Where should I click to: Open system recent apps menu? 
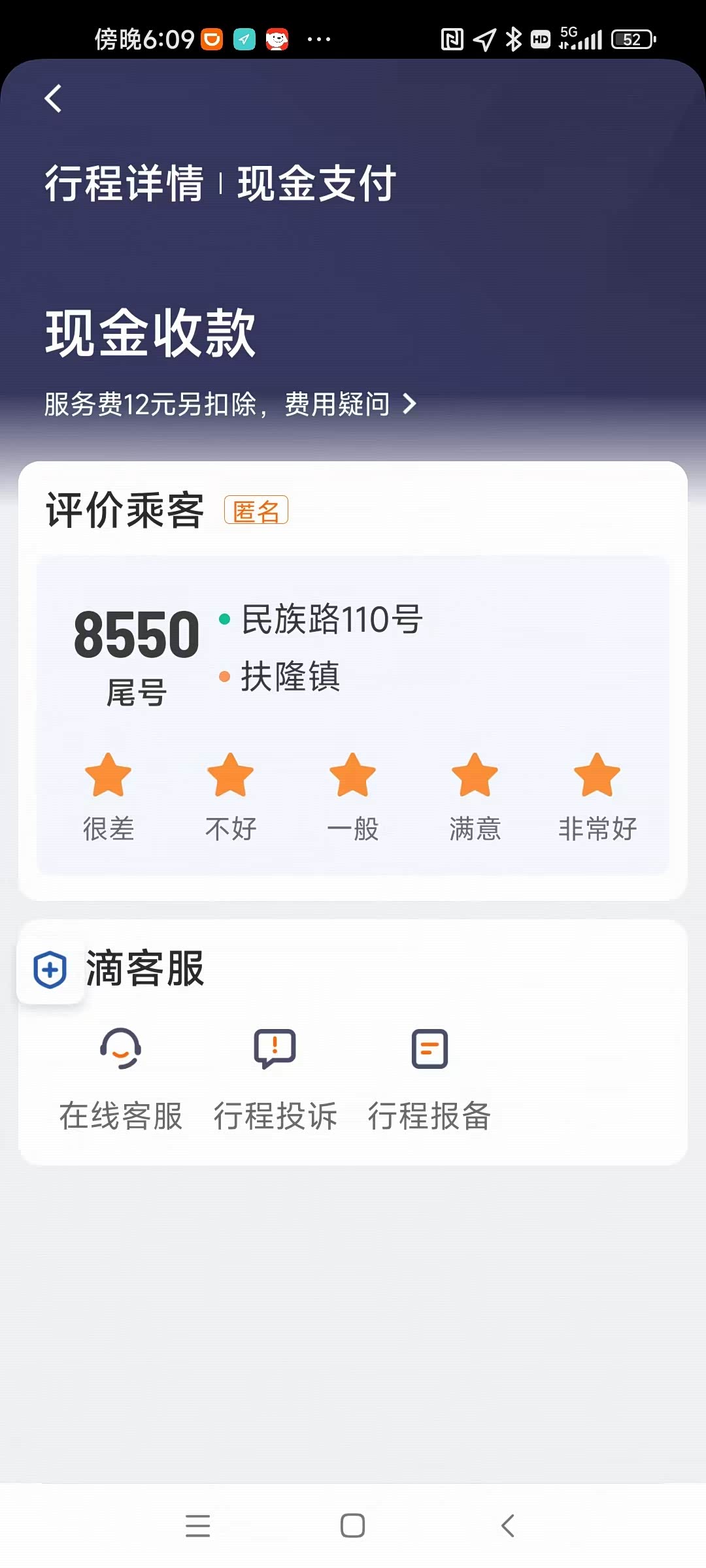197,1526
